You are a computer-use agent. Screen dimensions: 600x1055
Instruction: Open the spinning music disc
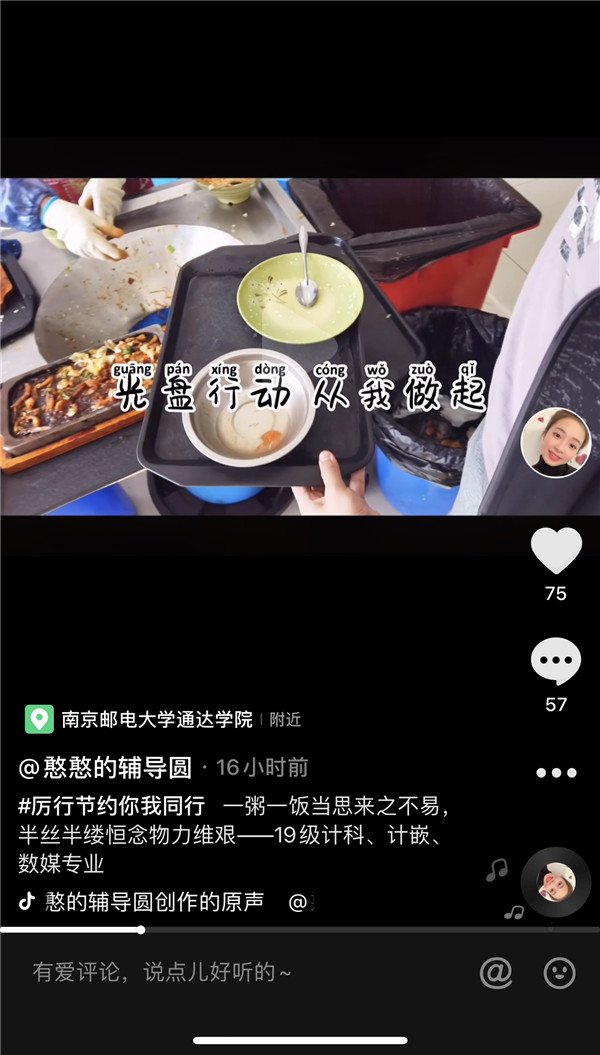coord(556,883)
